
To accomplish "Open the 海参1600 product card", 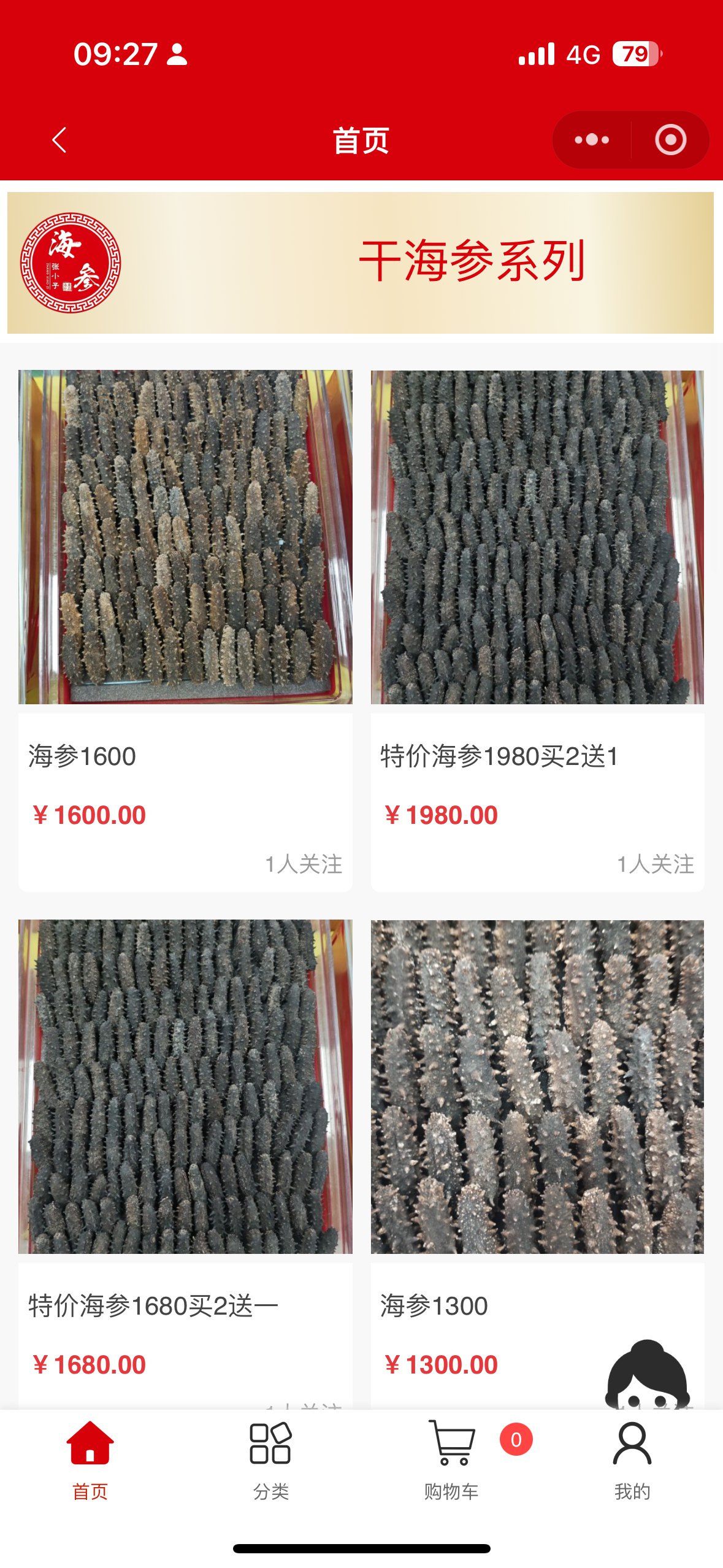I will pos(185,537).
